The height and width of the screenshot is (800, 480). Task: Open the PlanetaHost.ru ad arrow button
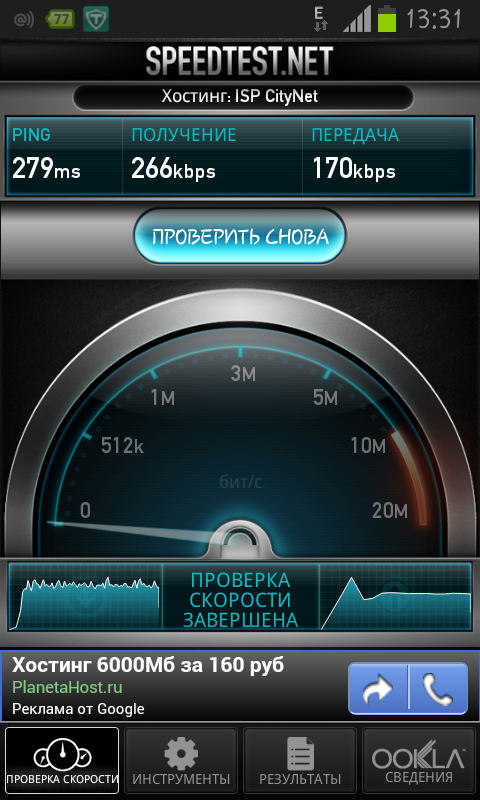[378, 688]
